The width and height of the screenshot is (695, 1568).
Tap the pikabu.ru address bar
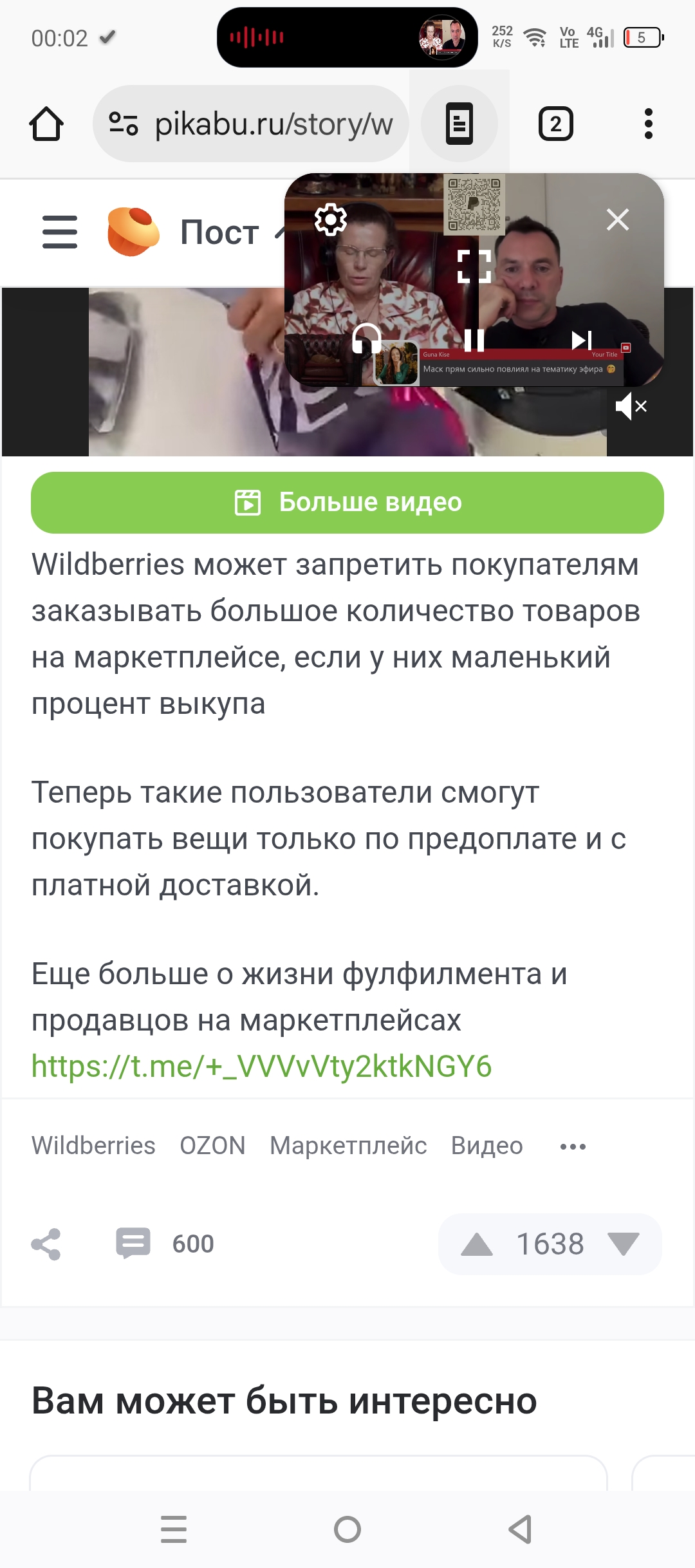[x=251, y=124]
